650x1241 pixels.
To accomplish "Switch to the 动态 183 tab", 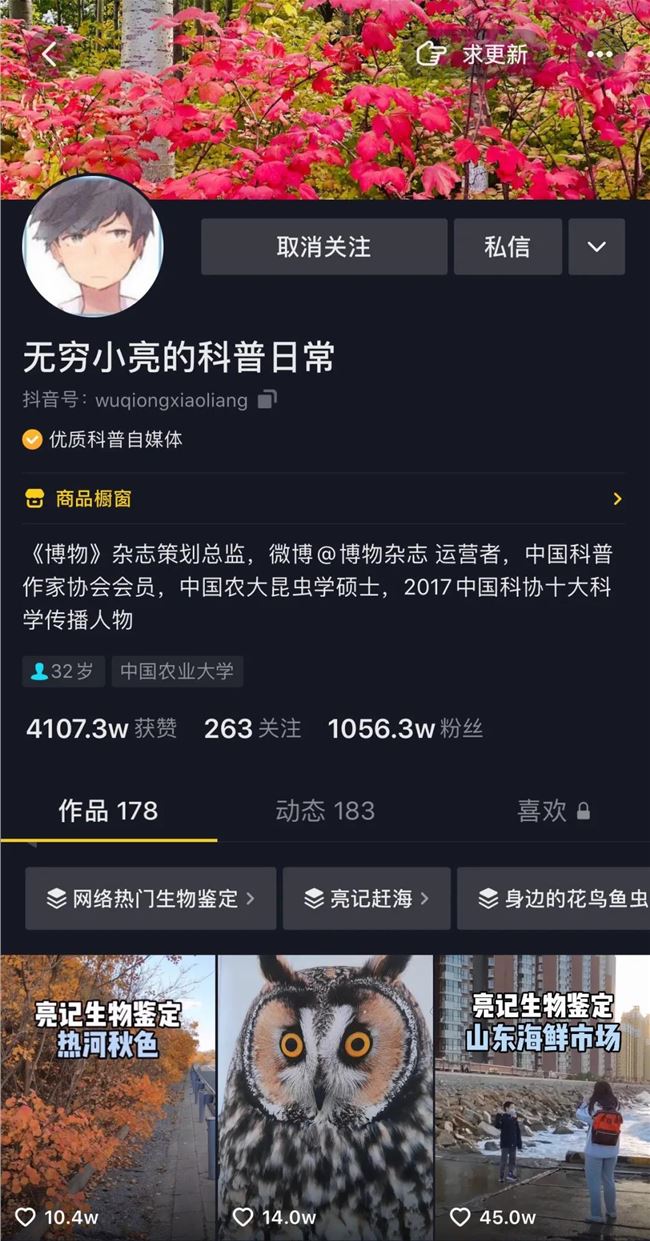I will pyautogui.click(x=325, y=811).
